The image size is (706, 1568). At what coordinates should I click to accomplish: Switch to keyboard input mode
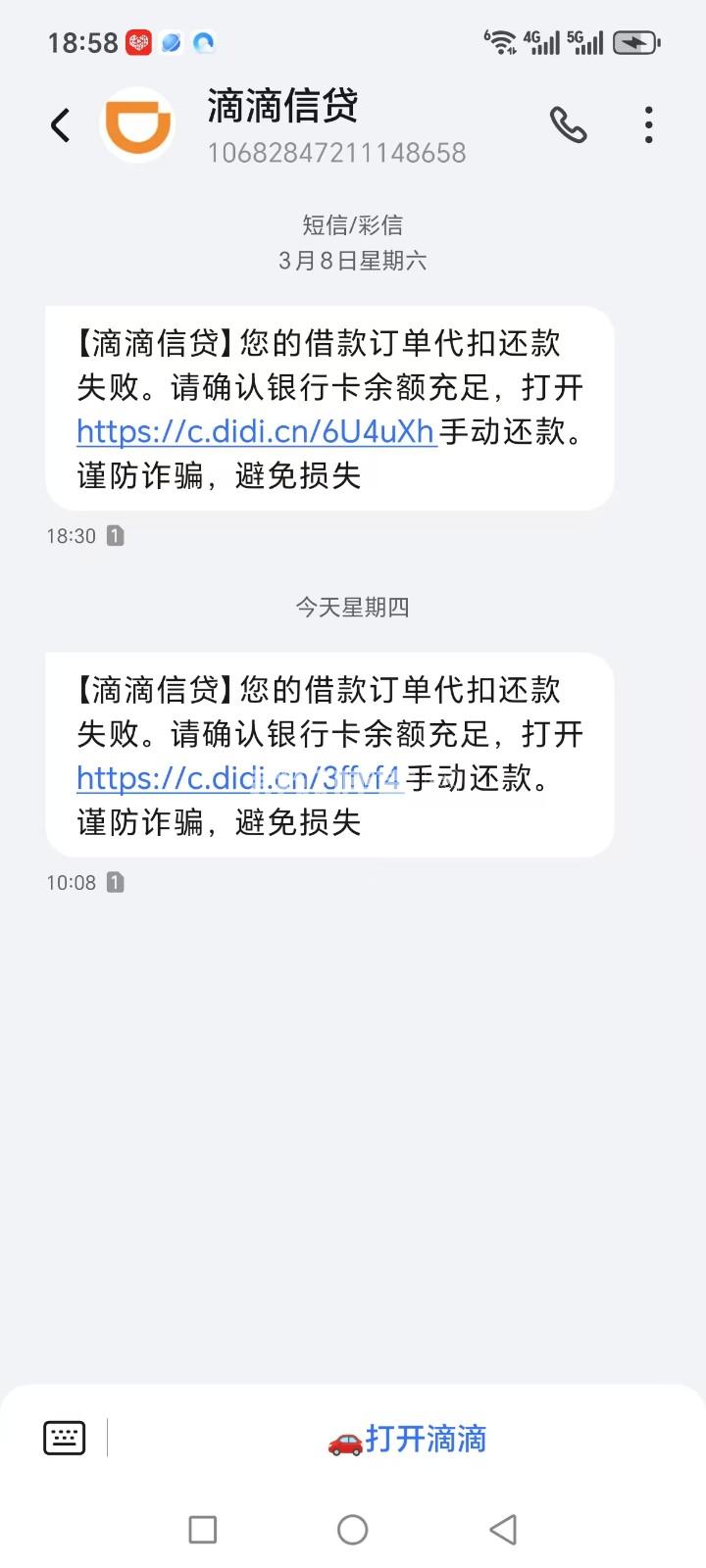click(x=65, y=1438)
